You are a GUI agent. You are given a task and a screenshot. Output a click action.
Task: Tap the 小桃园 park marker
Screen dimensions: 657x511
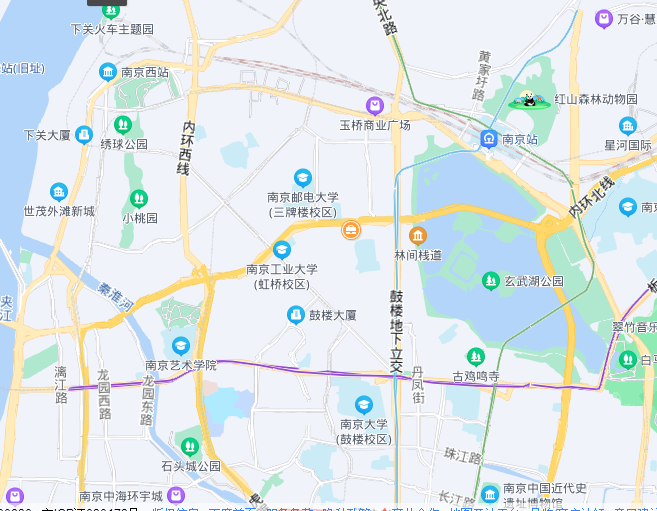[x=139, y=199]
